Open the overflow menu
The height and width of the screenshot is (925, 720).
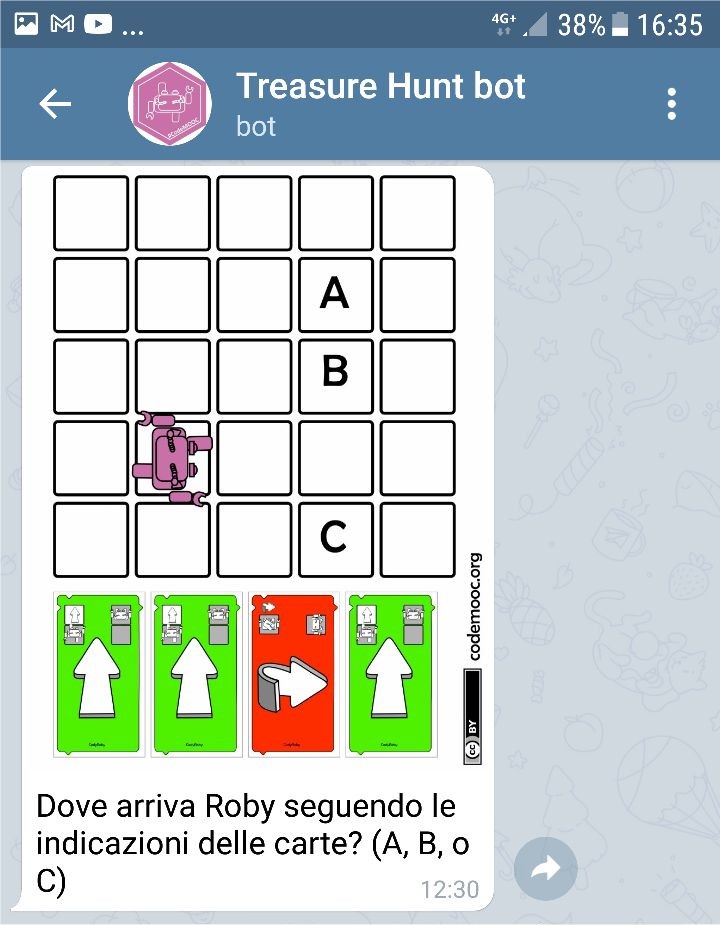[x=671, y=104]
